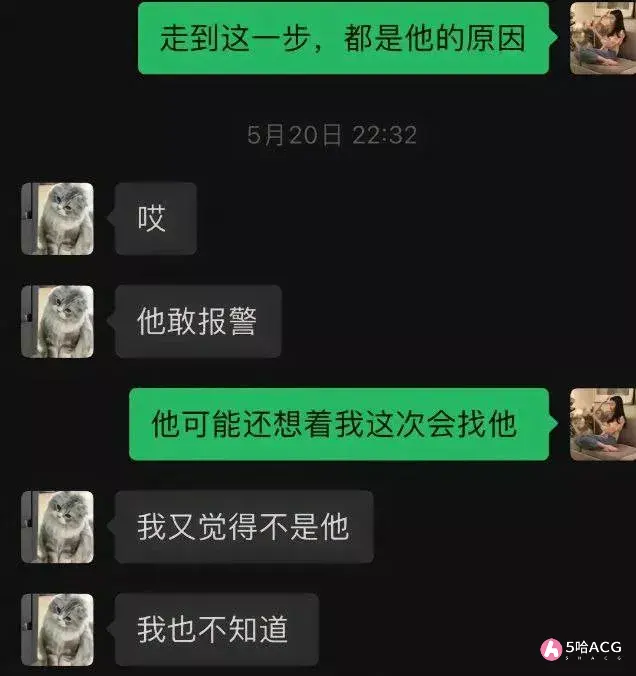This screenshot has width=636, height=676.
Task: View profile from avatar beside "他可能还想着我这次会找他"
Action: tap(602, 424)
